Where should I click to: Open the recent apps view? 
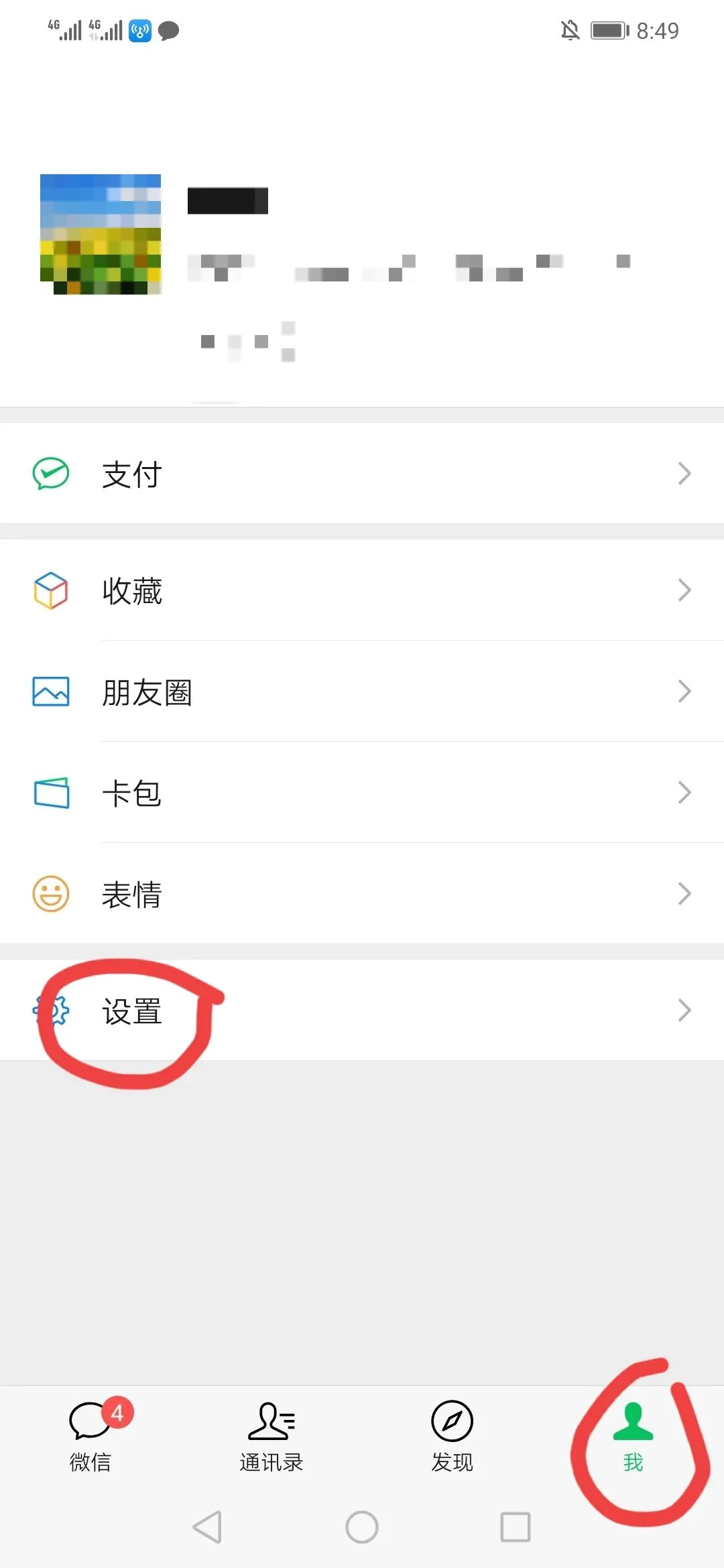pyautogui.click(x=516, y=1527)
